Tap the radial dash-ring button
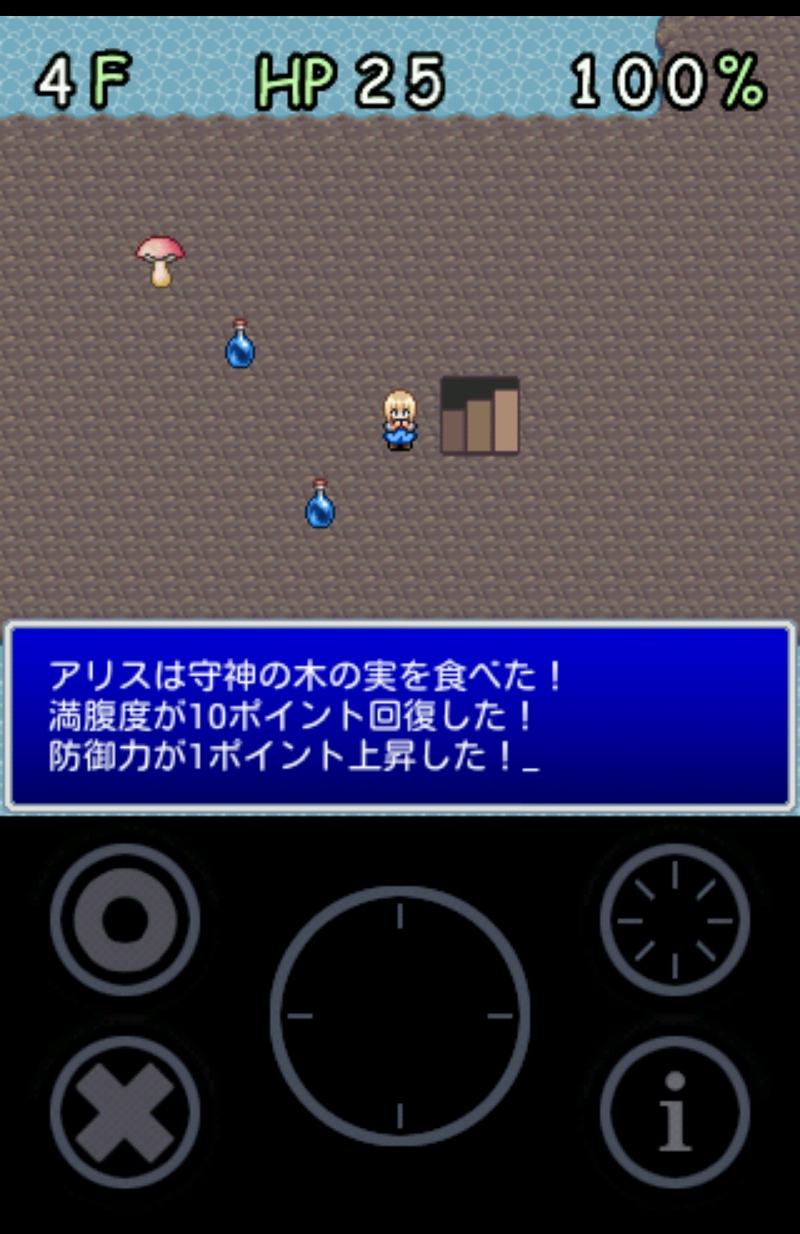Viewport: 800px width, 1234px height. (x=675, y=919)
